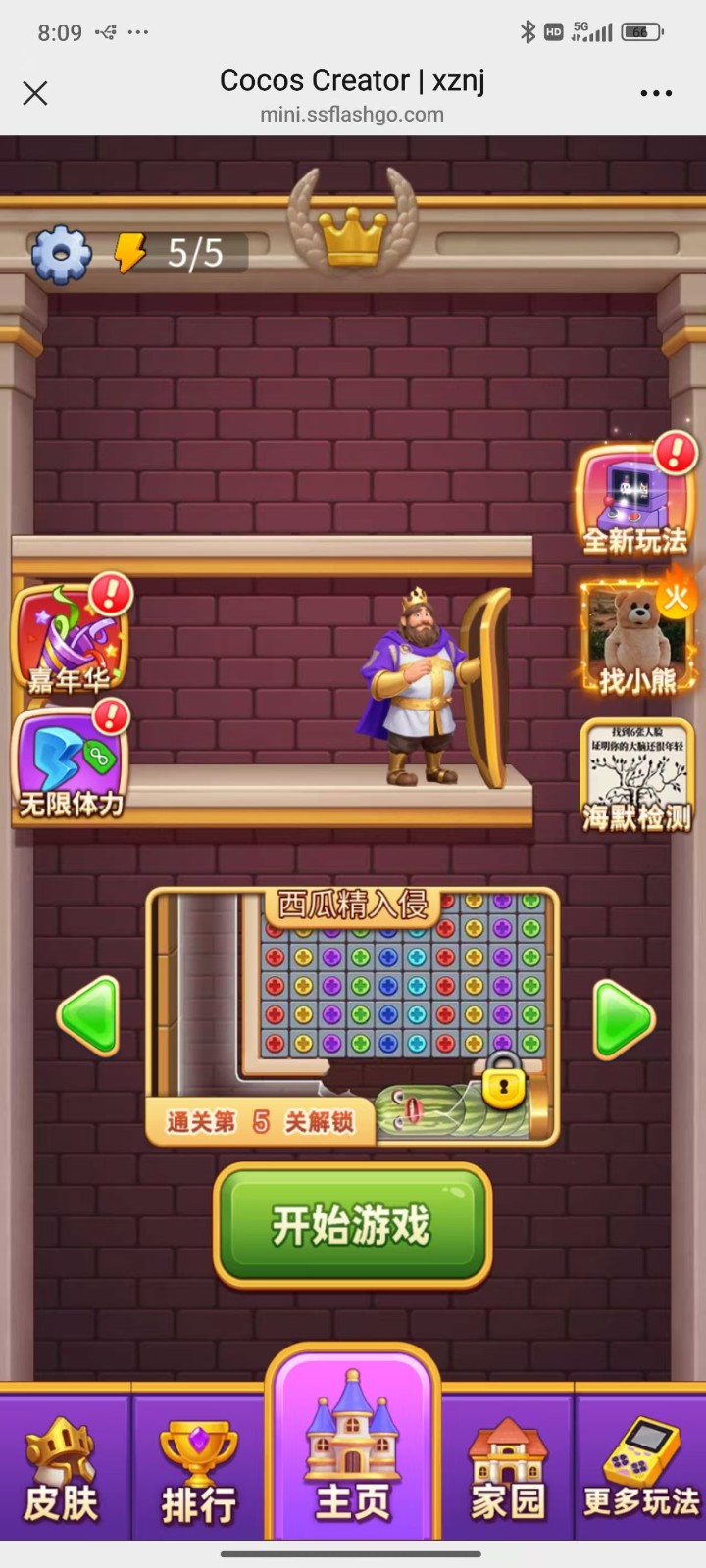Open the 全新玩法 new gameplay icon

[x=635, y=500]
